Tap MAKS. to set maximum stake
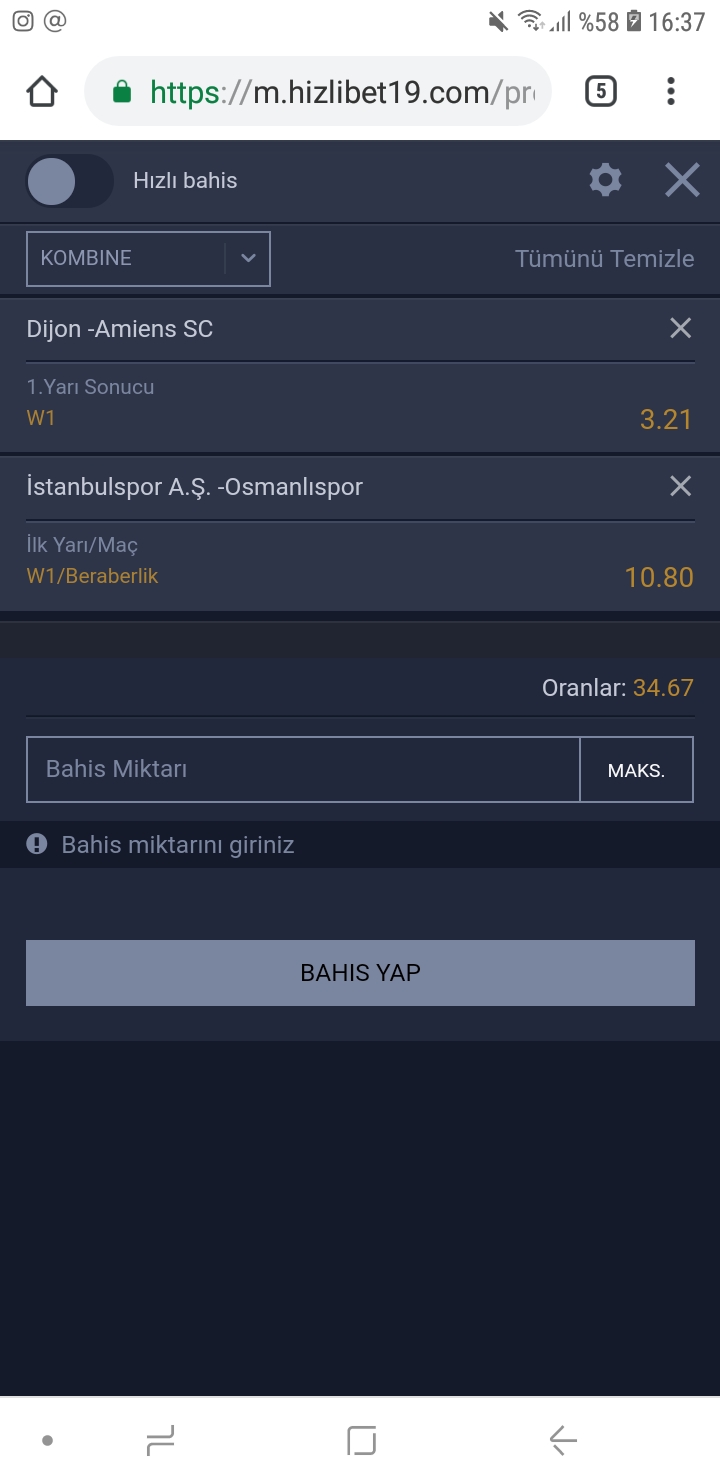 click(x=636, y=769)
